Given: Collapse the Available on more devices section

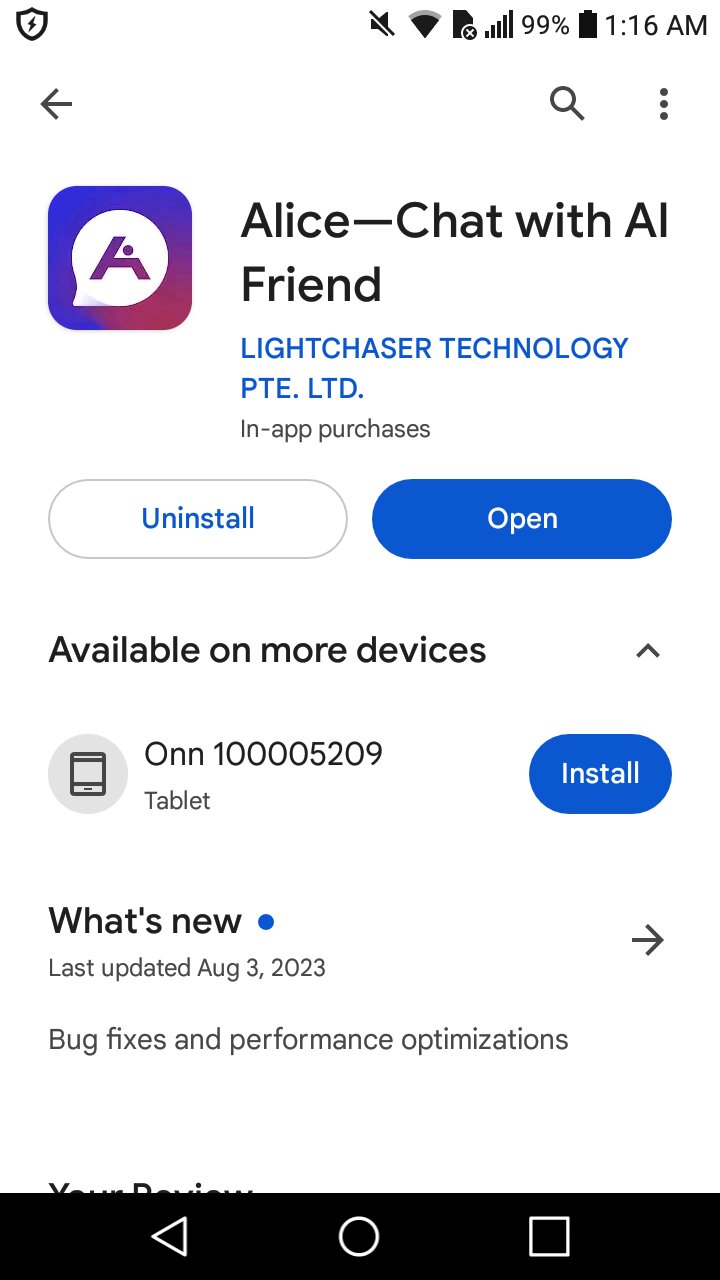Looking at the screenshot, I should point(648,651).
